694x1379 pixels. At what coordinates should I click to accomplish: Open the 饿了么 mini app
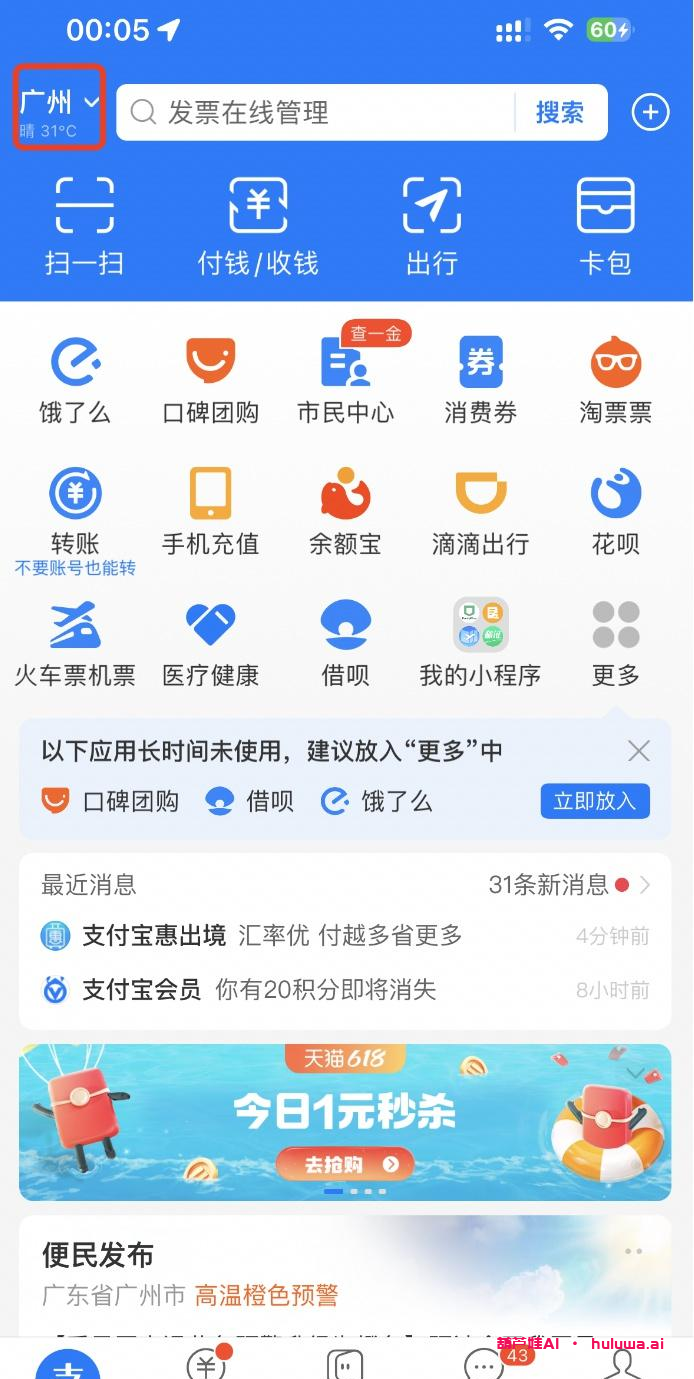[x=75, y=380]
